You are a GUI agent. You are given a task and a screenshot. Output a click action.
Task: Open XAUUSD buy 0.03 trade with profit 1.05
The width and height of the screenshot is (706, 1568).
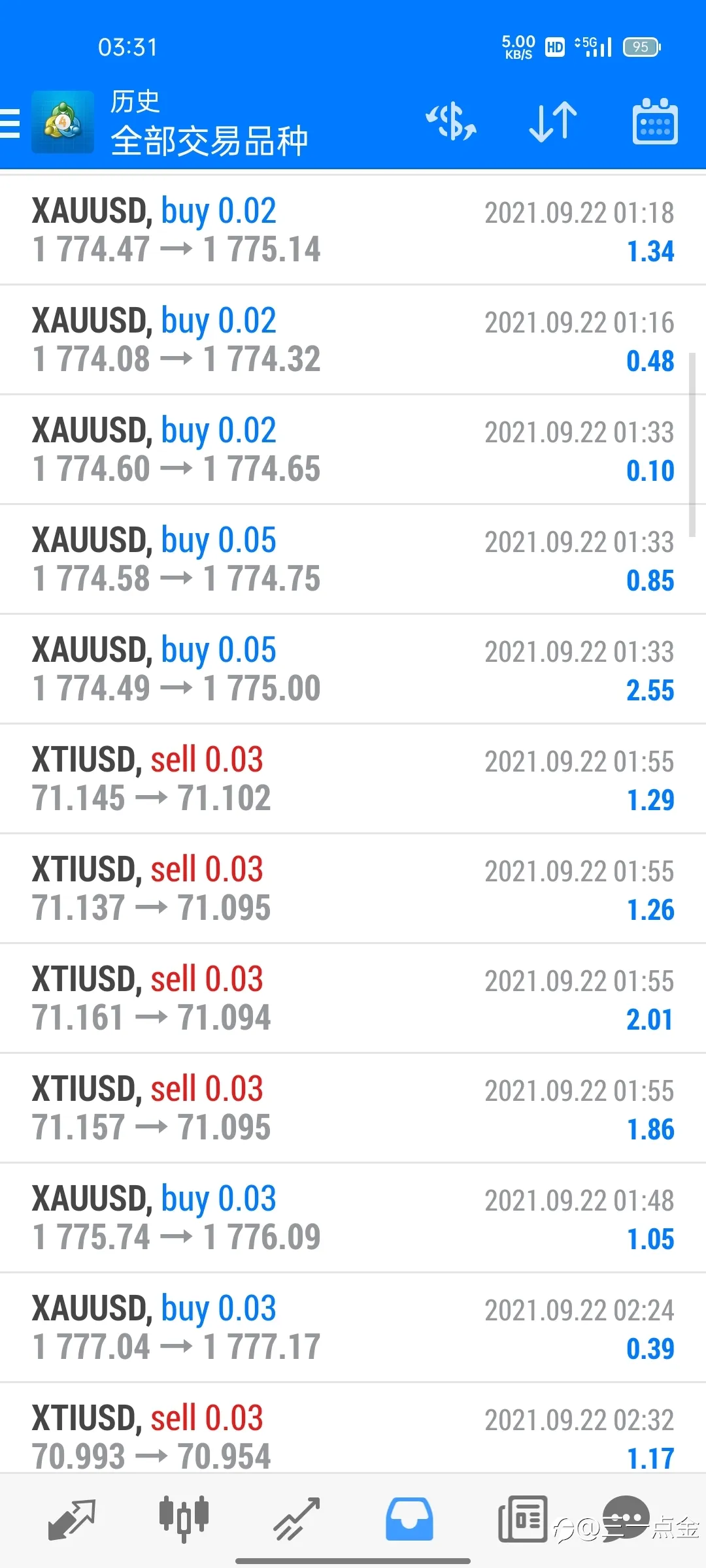click(353, 1218)
